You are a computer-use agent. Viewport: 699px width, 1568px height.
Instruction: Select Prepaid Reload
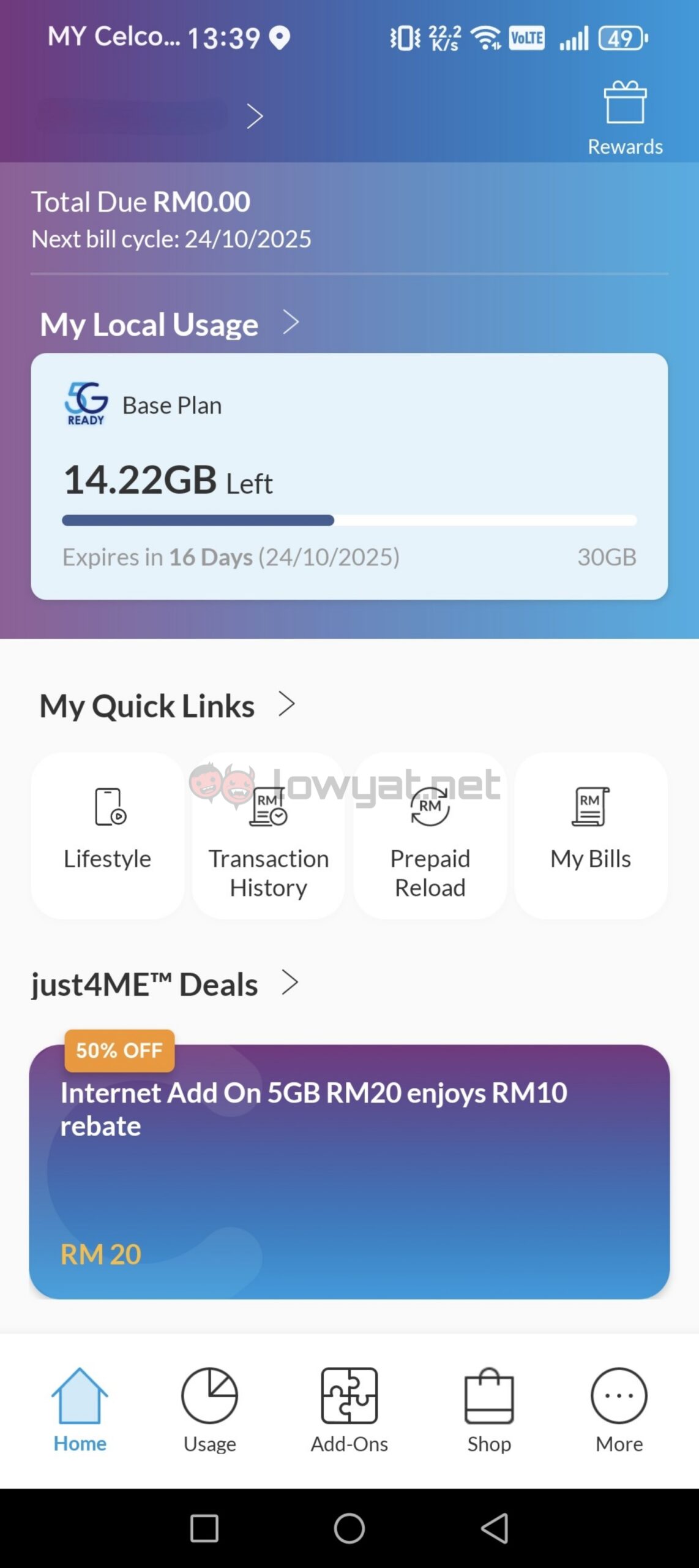pyautogui.click(x=430, y=835)
